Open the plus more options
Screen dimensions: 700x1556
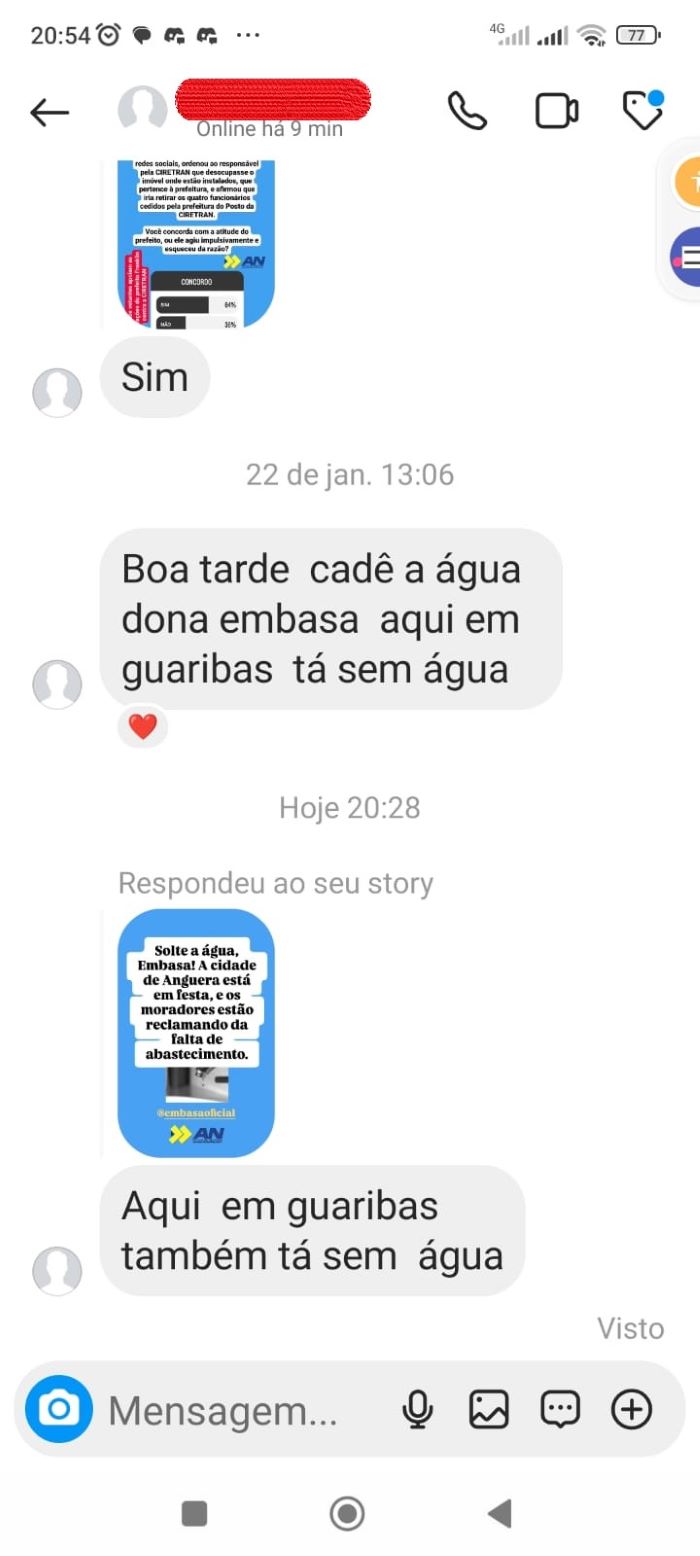tap(631, 1410)
